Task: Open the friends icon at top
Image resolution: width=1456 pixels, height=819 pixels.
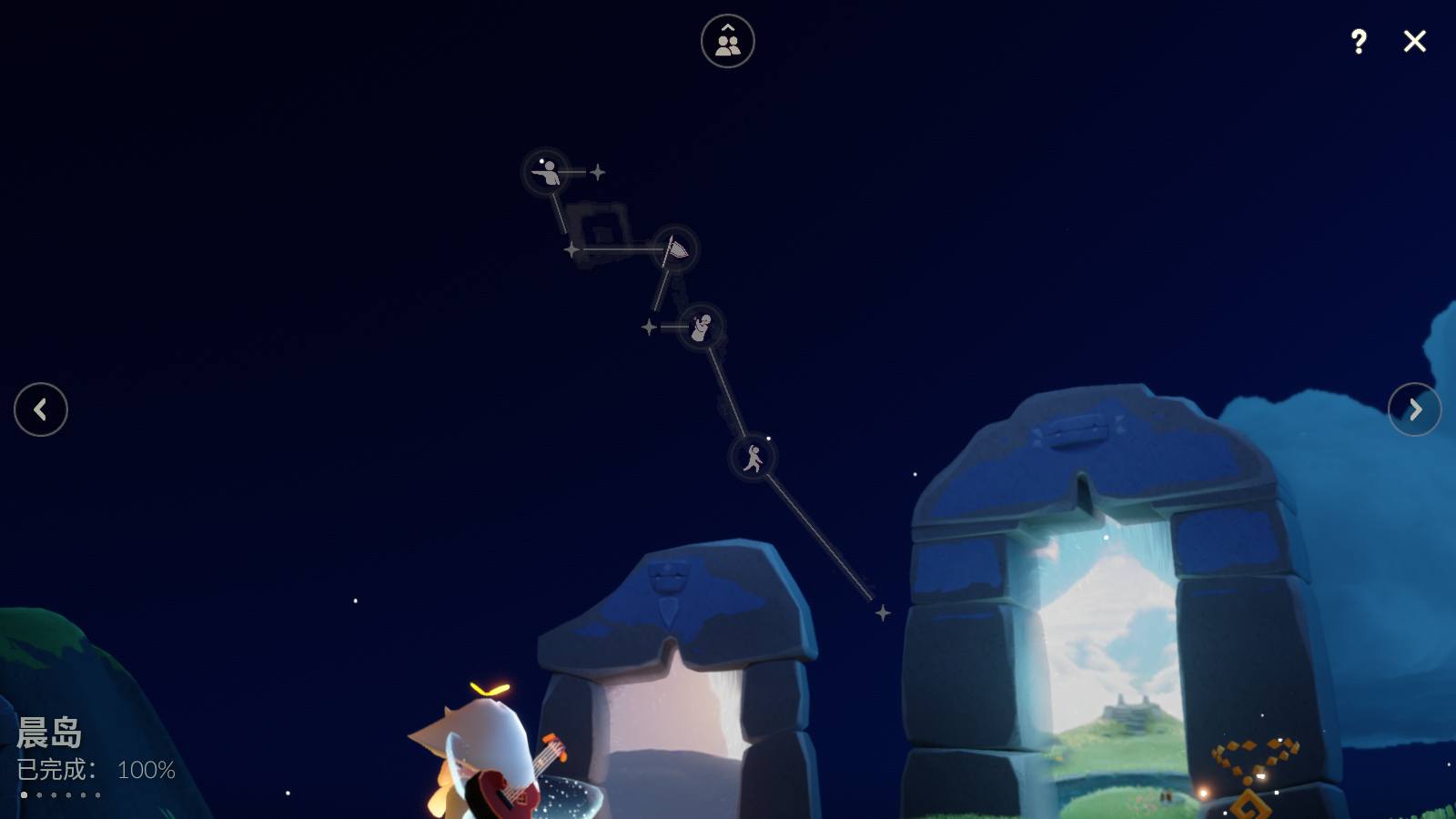Action: coord(727,41)
